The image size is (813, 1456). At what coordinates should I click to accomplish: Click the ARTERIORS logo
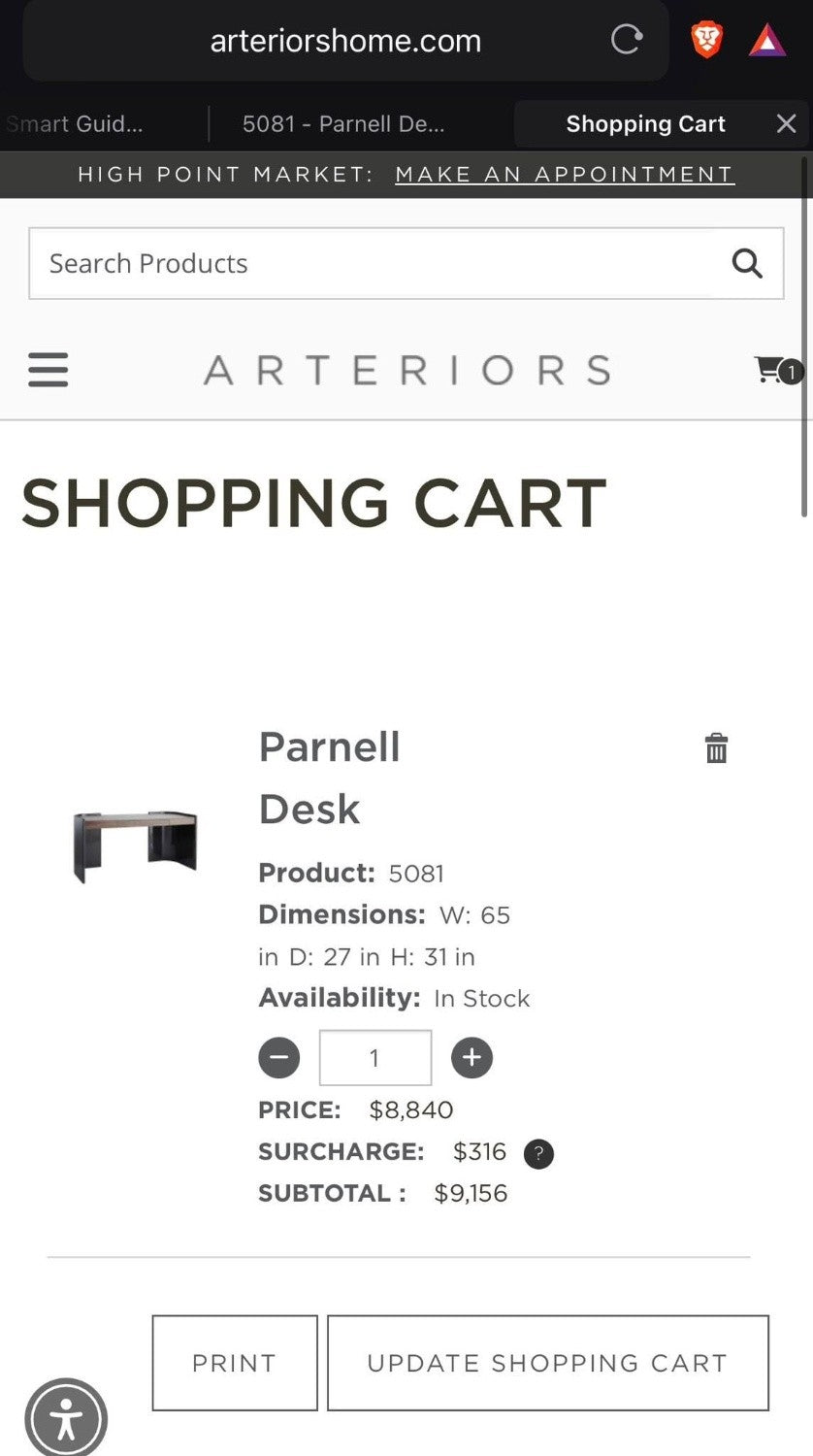coord(406,371)
